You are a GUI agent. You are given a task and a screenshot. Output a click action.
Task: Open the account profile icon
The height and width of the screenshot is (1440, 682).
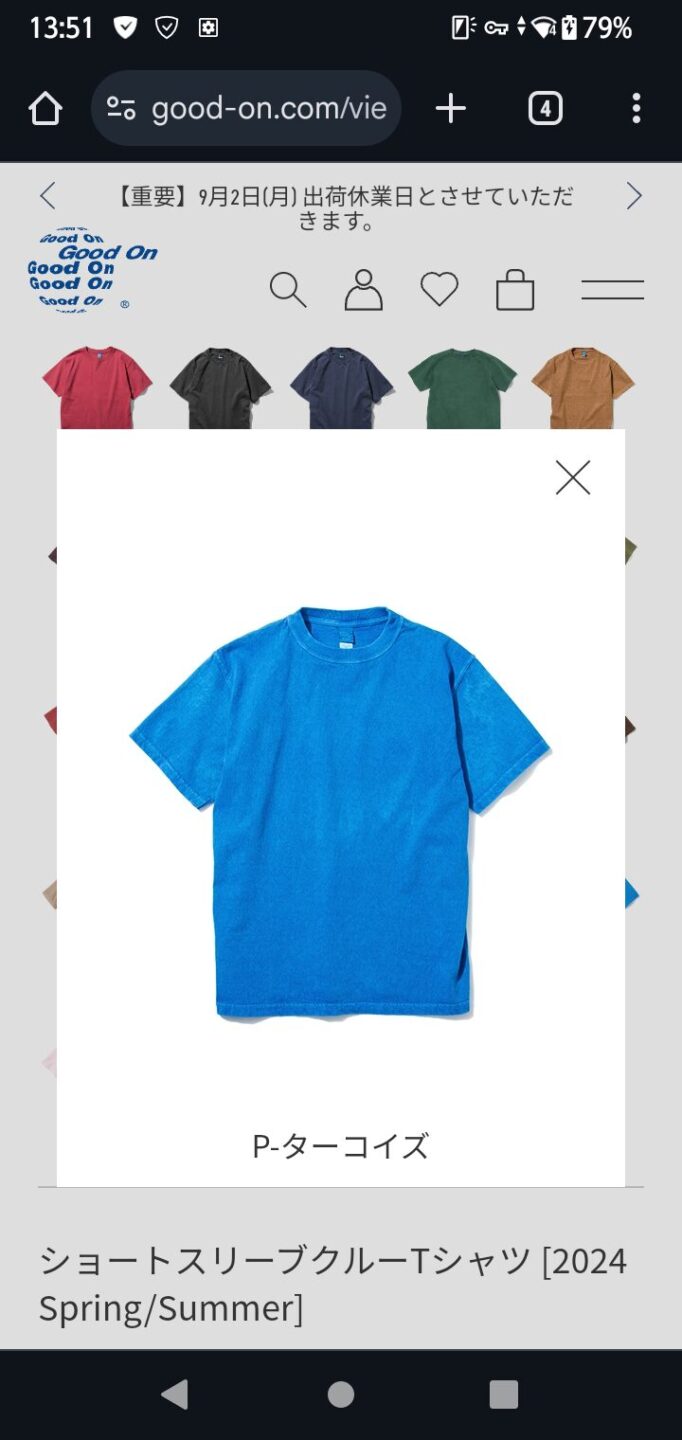(x=363, y=290)
